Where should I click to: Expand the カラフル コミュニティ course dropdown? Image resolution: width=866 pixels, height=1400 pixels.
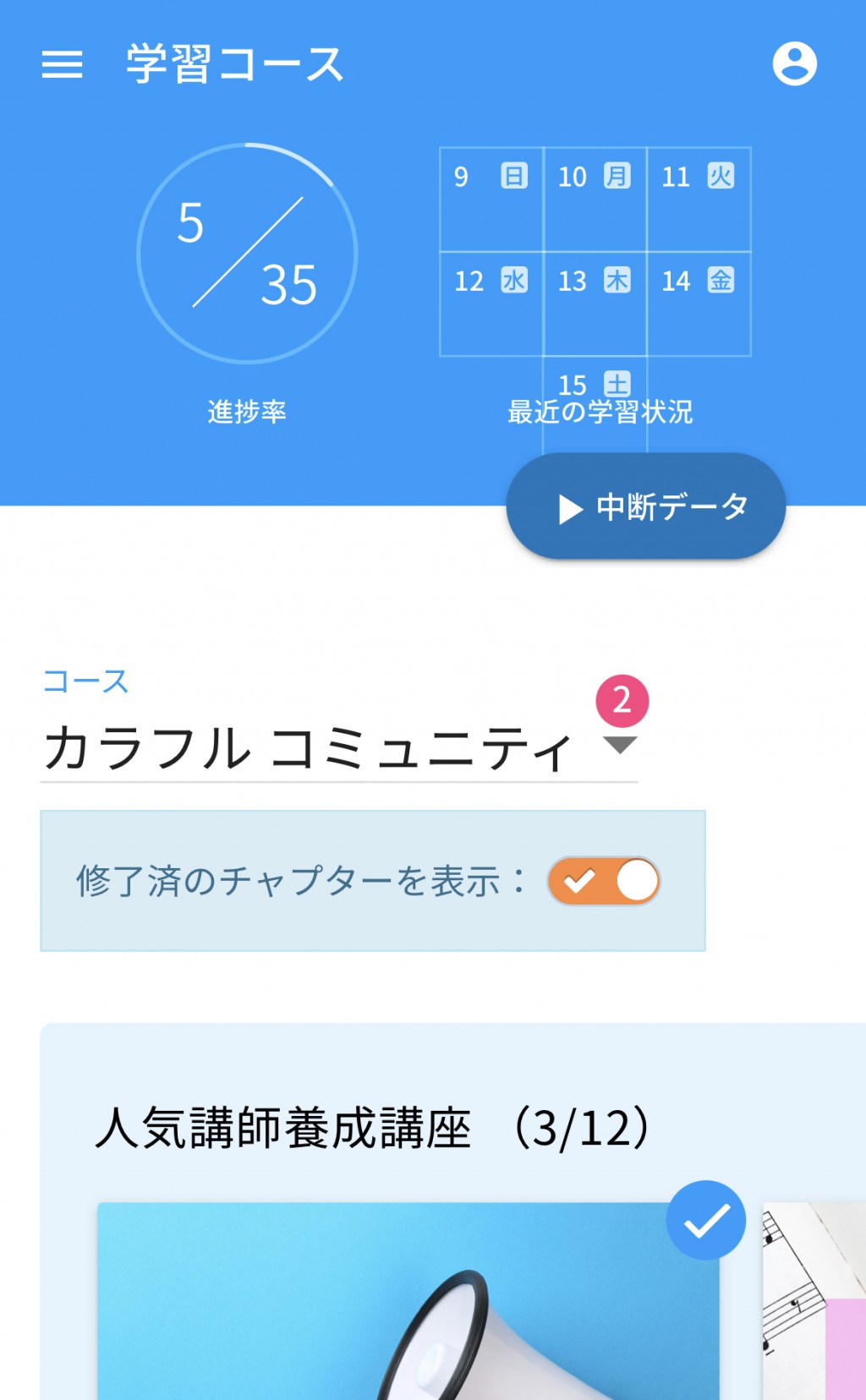(x=339, y=746)
